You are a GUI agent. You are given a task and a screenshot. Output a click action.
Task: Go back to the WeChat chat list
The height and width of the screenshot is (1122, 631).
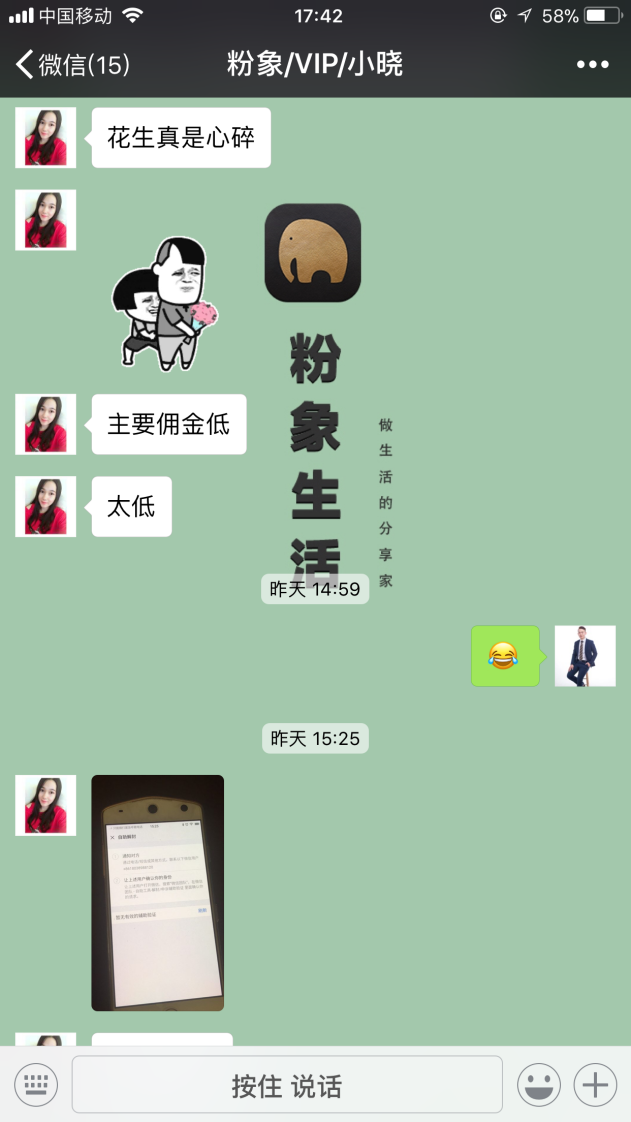point(70,66)
